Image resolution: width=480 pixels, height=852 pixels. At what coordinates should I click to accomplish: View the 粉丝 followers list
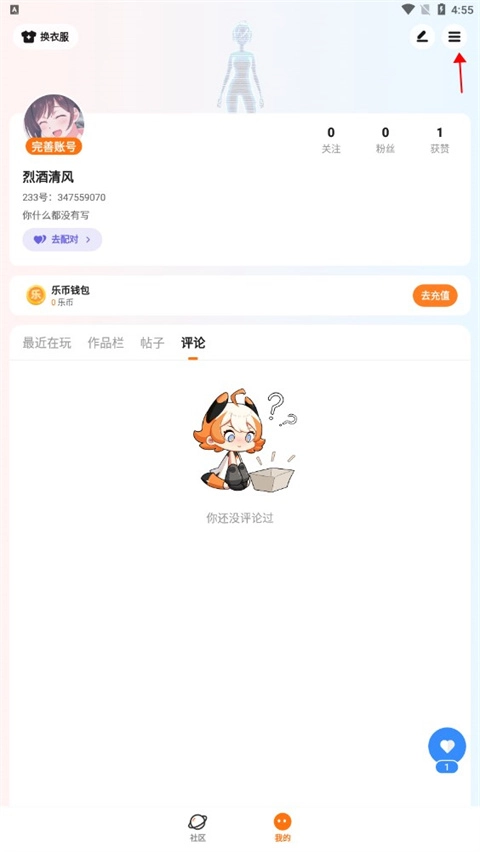pos(385,140)
